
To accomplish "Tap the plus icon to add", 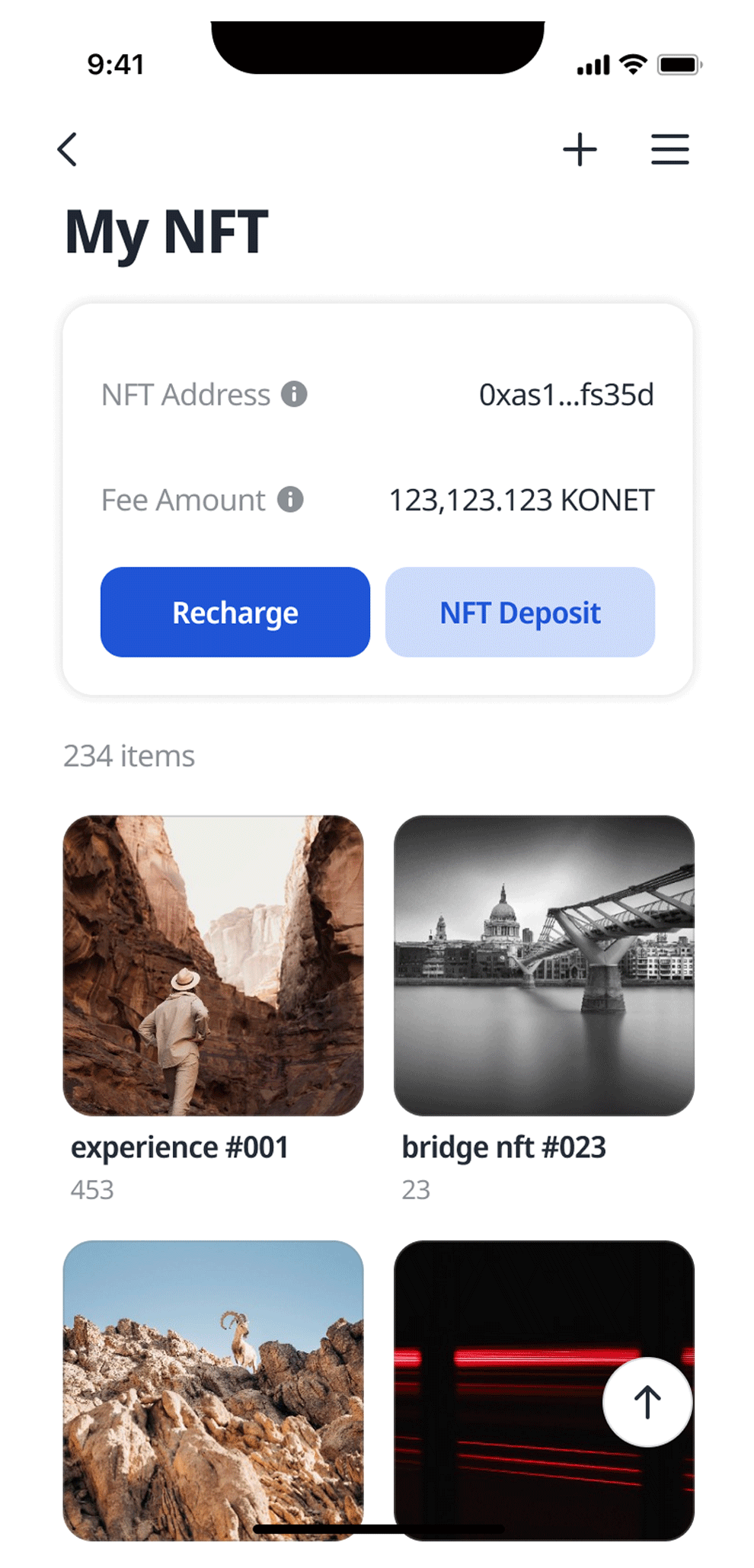I will [580, 149].
